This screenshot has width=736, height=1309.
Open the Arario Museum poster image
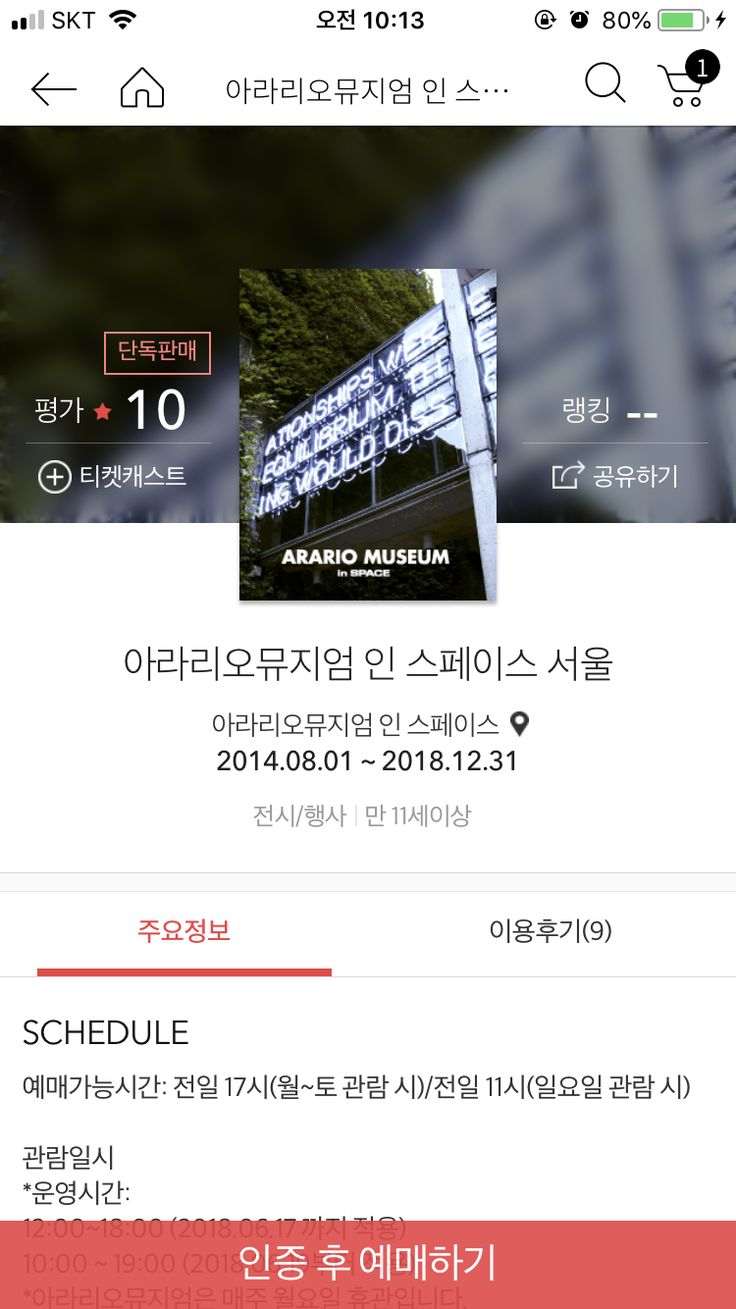pyautogui.click(x=367, y=435)
